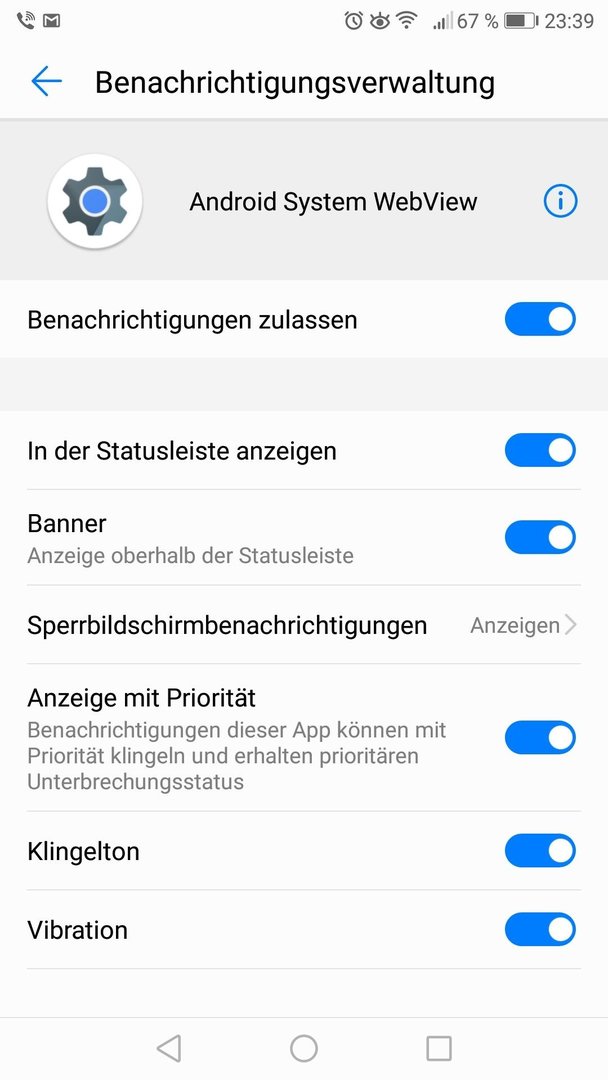Disable In der Statusleiste anzeigen
This screenshot has height=1080, width=608.
click(x=541, y=450)
